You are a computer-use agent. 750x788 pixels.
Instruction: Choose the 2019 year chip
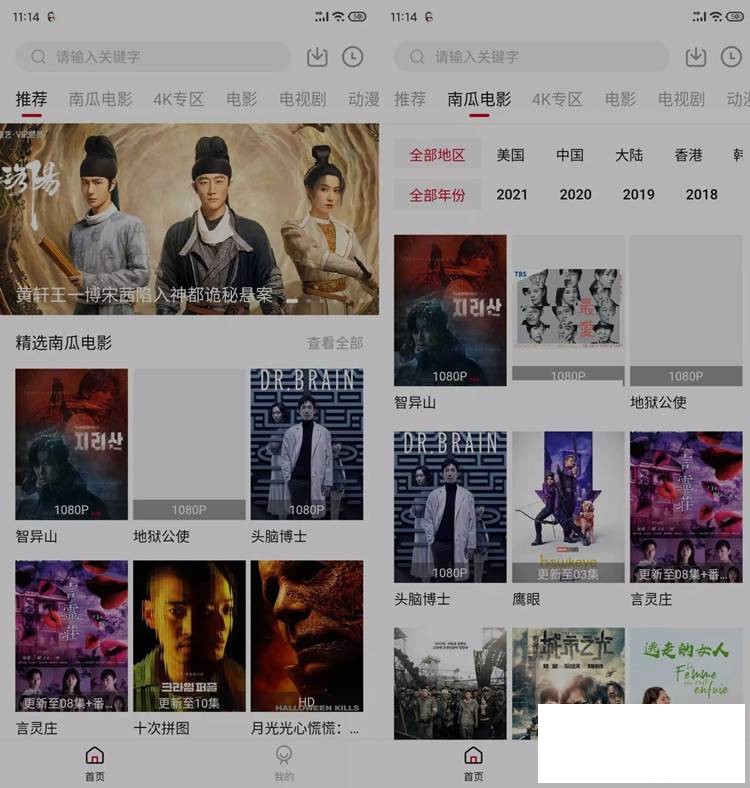pos(638,194)
